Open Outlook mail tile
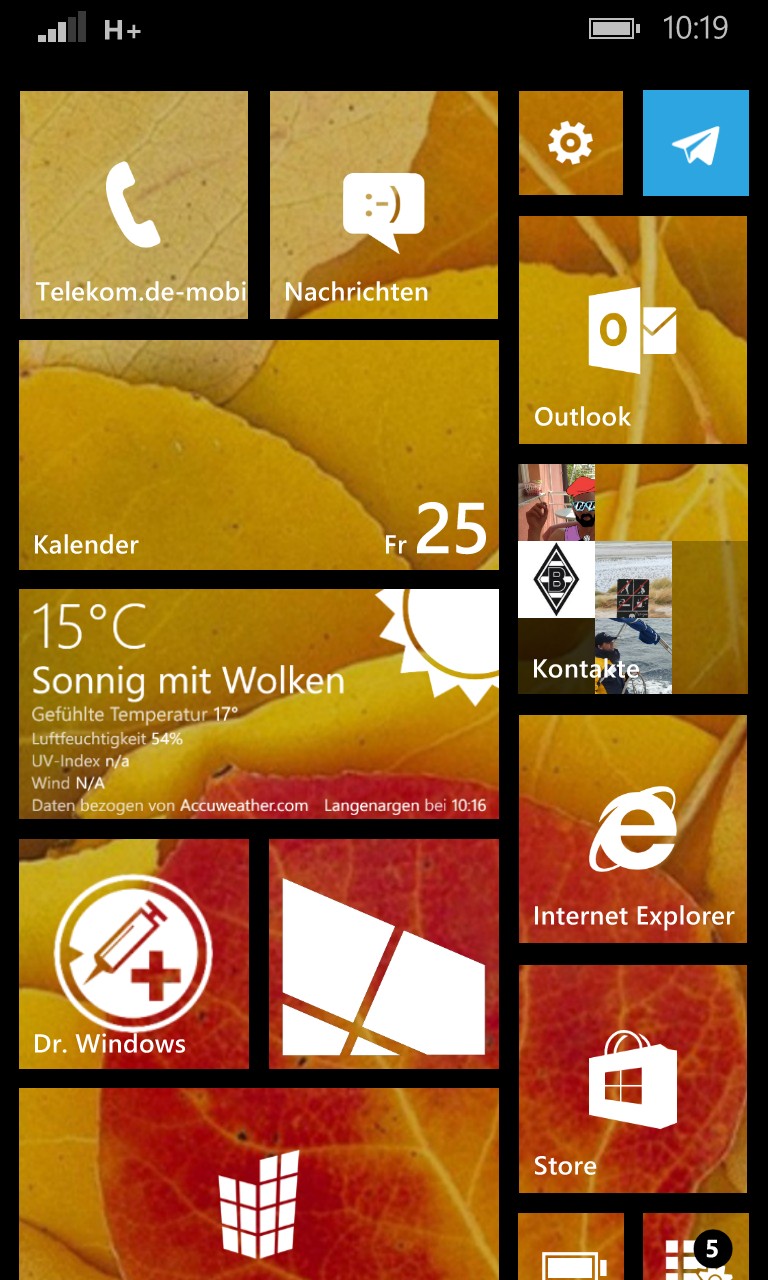768x1280 pixels. pyautogui.click(x=633, y=330)
